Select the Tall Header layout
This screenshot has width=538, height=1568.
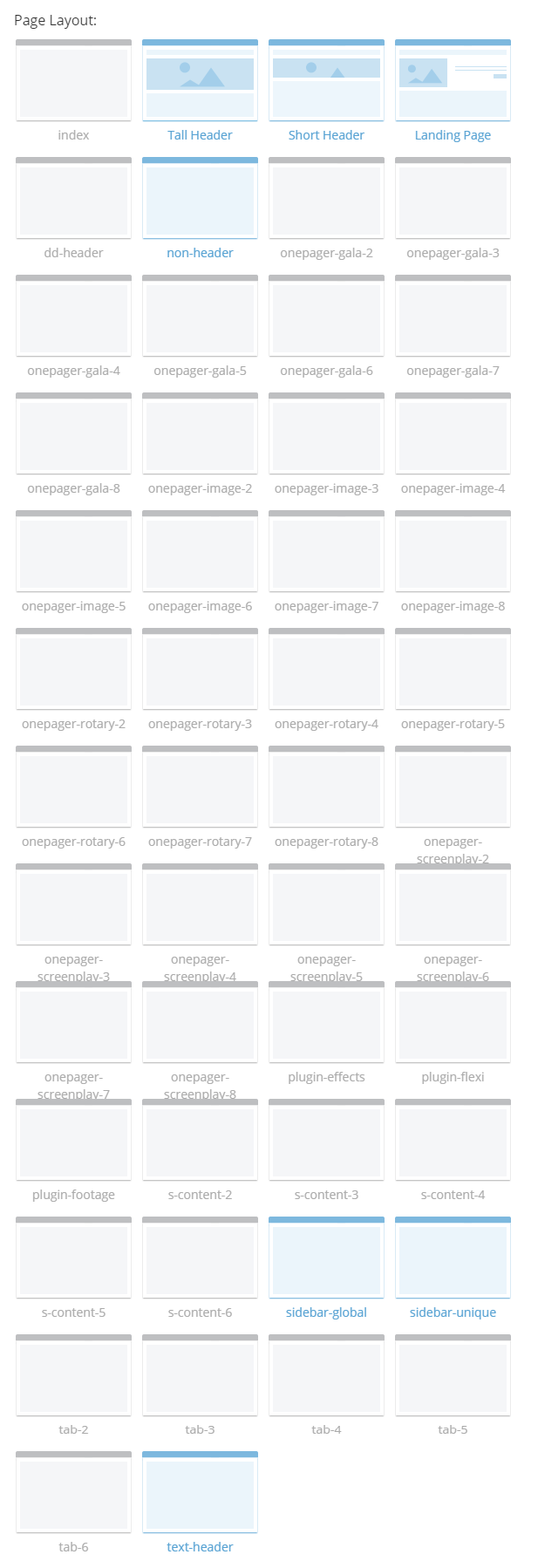pyautogui.click(x=200, y=81)
